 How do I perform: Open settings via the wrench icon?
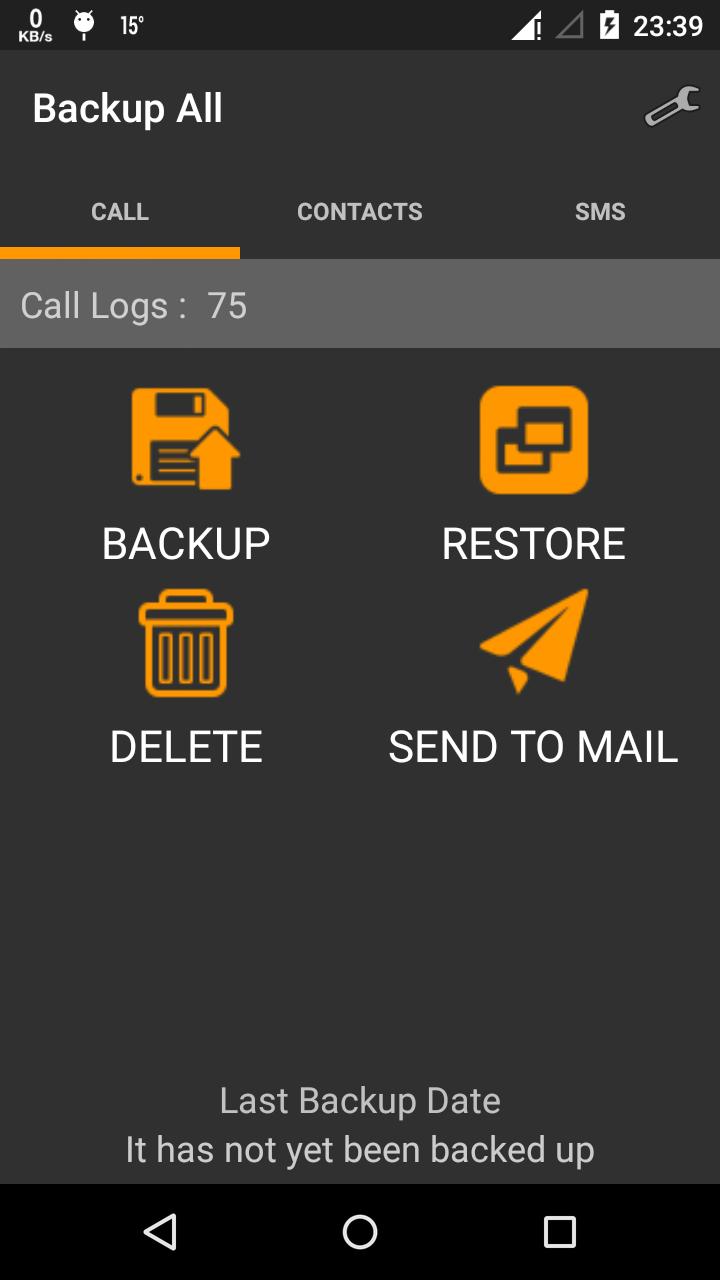pos(672,107)
